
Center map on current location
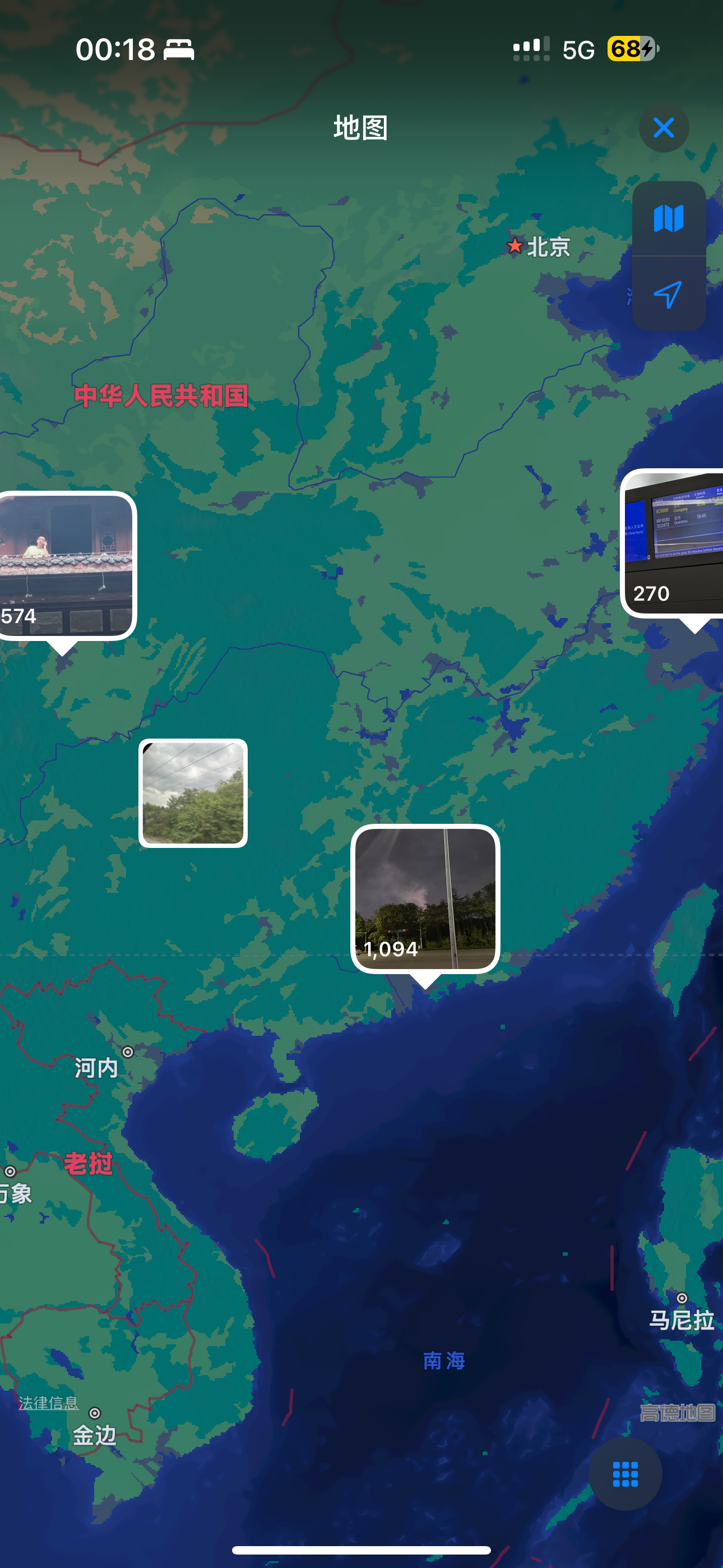click(x=669, y=294)
